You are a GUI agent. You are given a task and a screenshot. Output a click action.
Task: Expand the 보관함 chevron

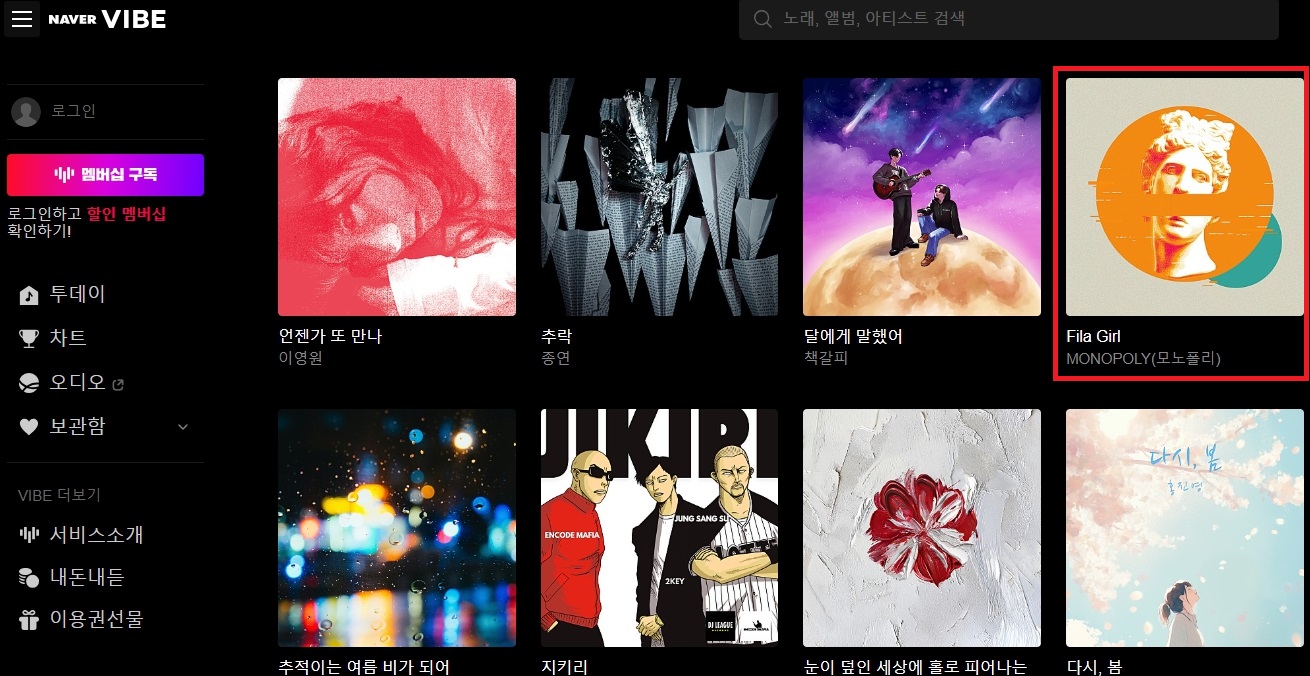tap(183, 427)
